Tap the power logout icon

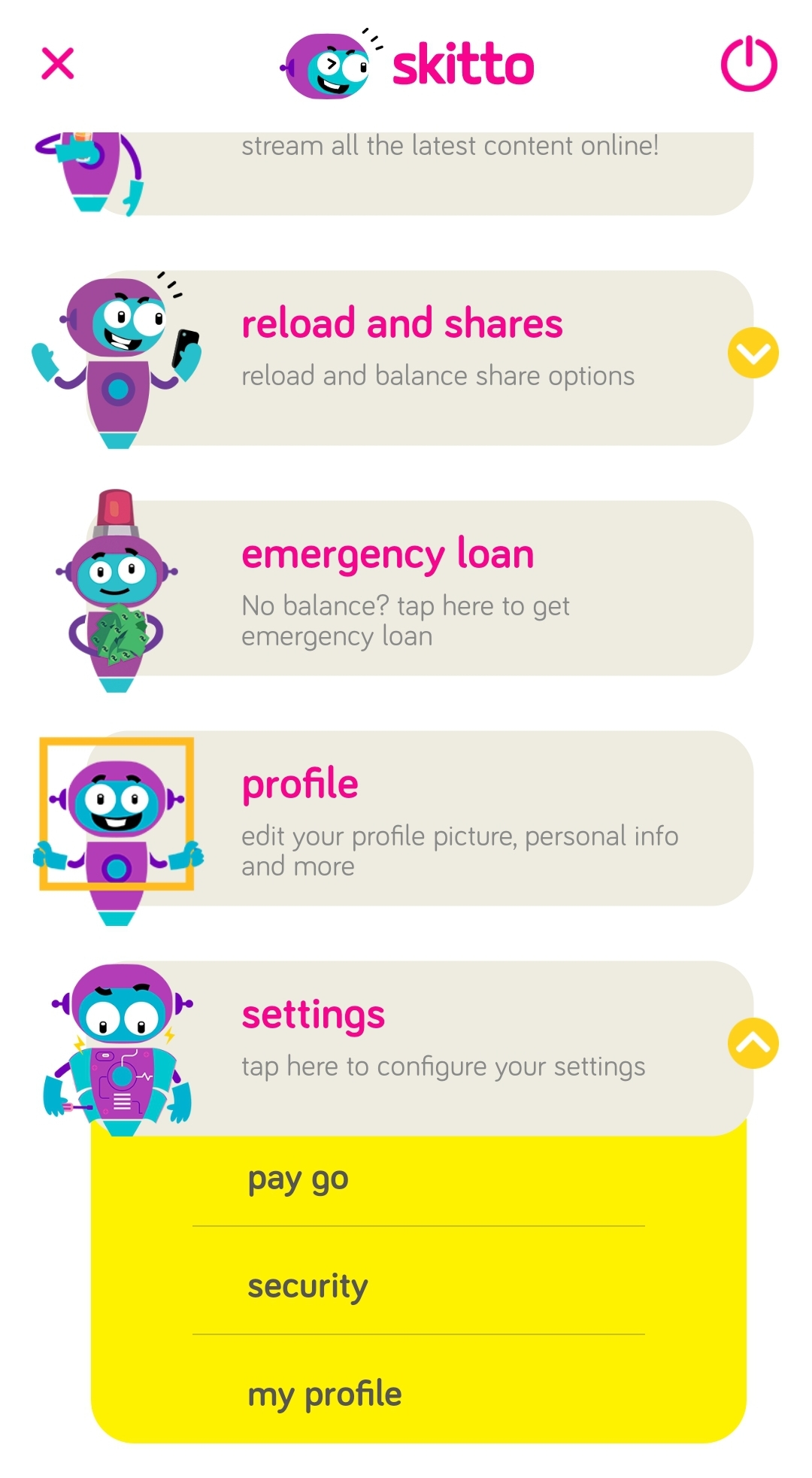748,64
